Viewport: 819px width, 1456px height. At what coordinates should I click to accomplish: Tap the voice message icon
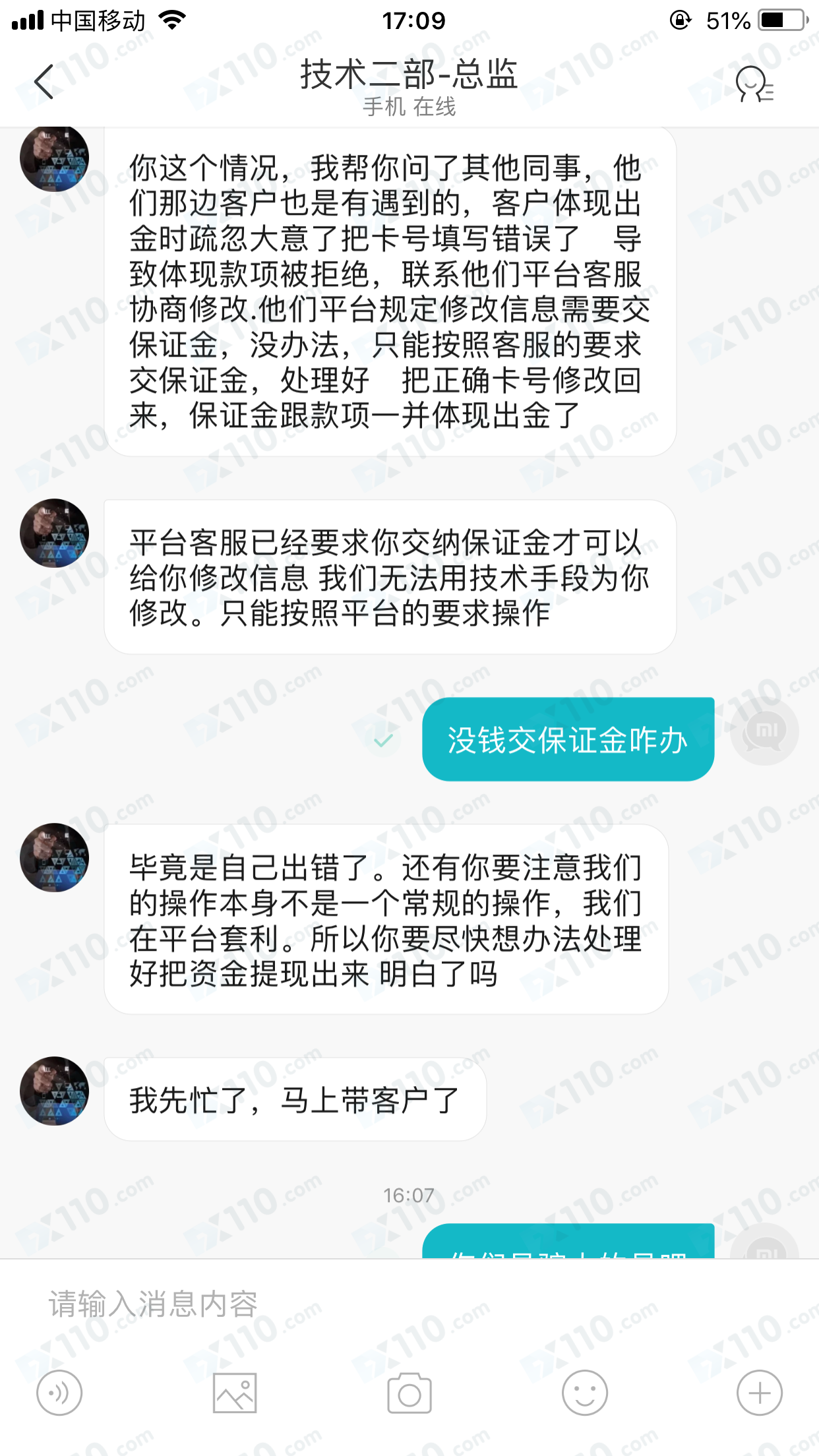[59, 1393]
